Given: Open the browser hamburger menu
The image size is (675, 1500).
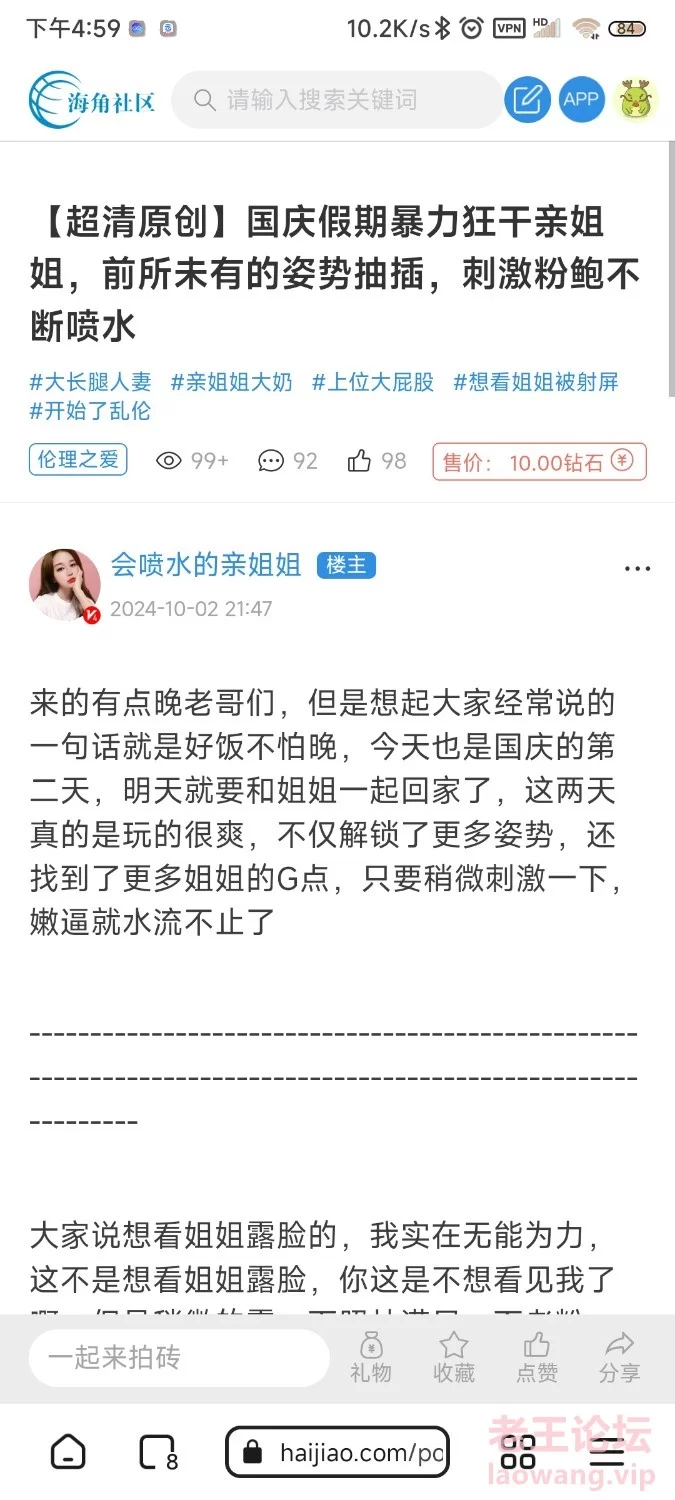Looking at the screenshot, I should (x=607, y=1452).
